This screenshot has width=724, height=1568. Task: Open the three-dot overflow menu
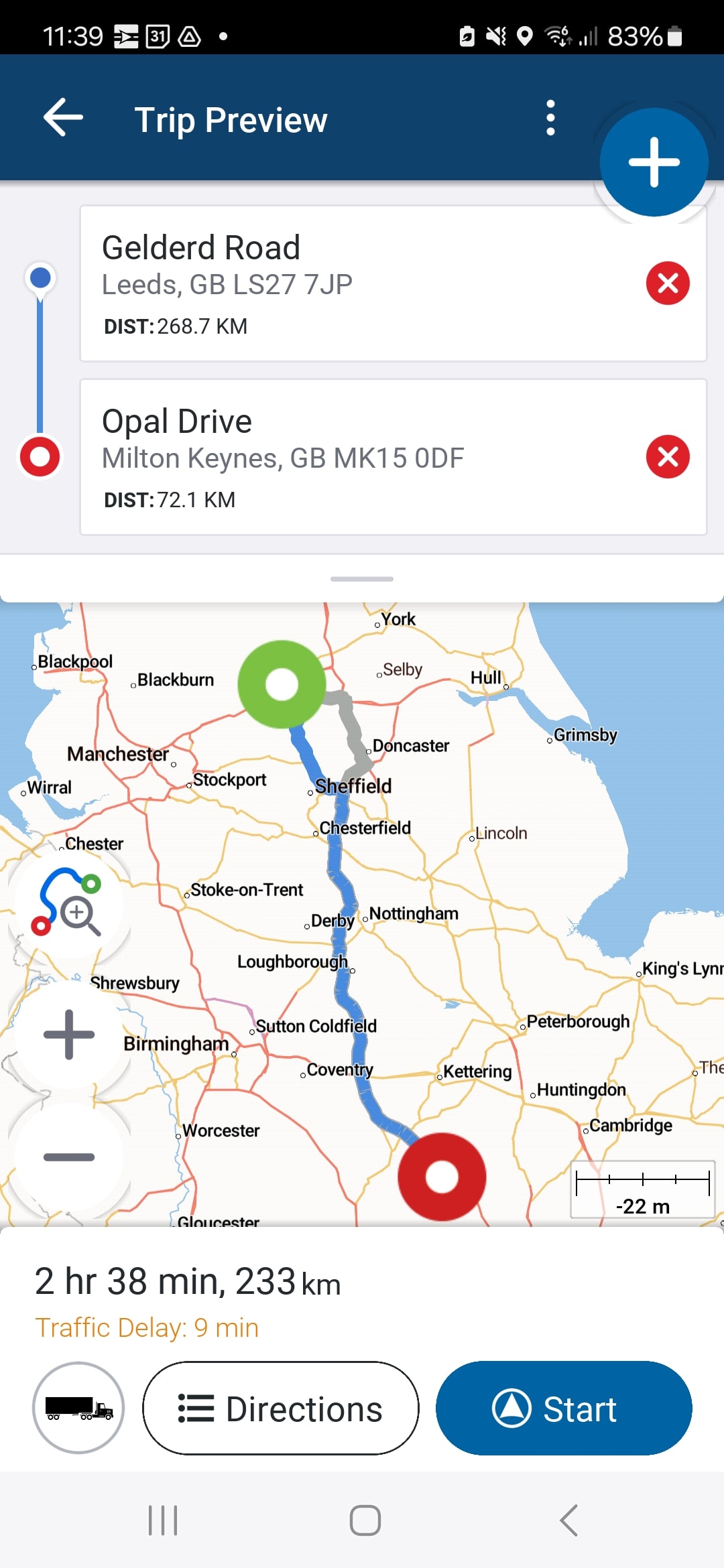coord(550,118)
